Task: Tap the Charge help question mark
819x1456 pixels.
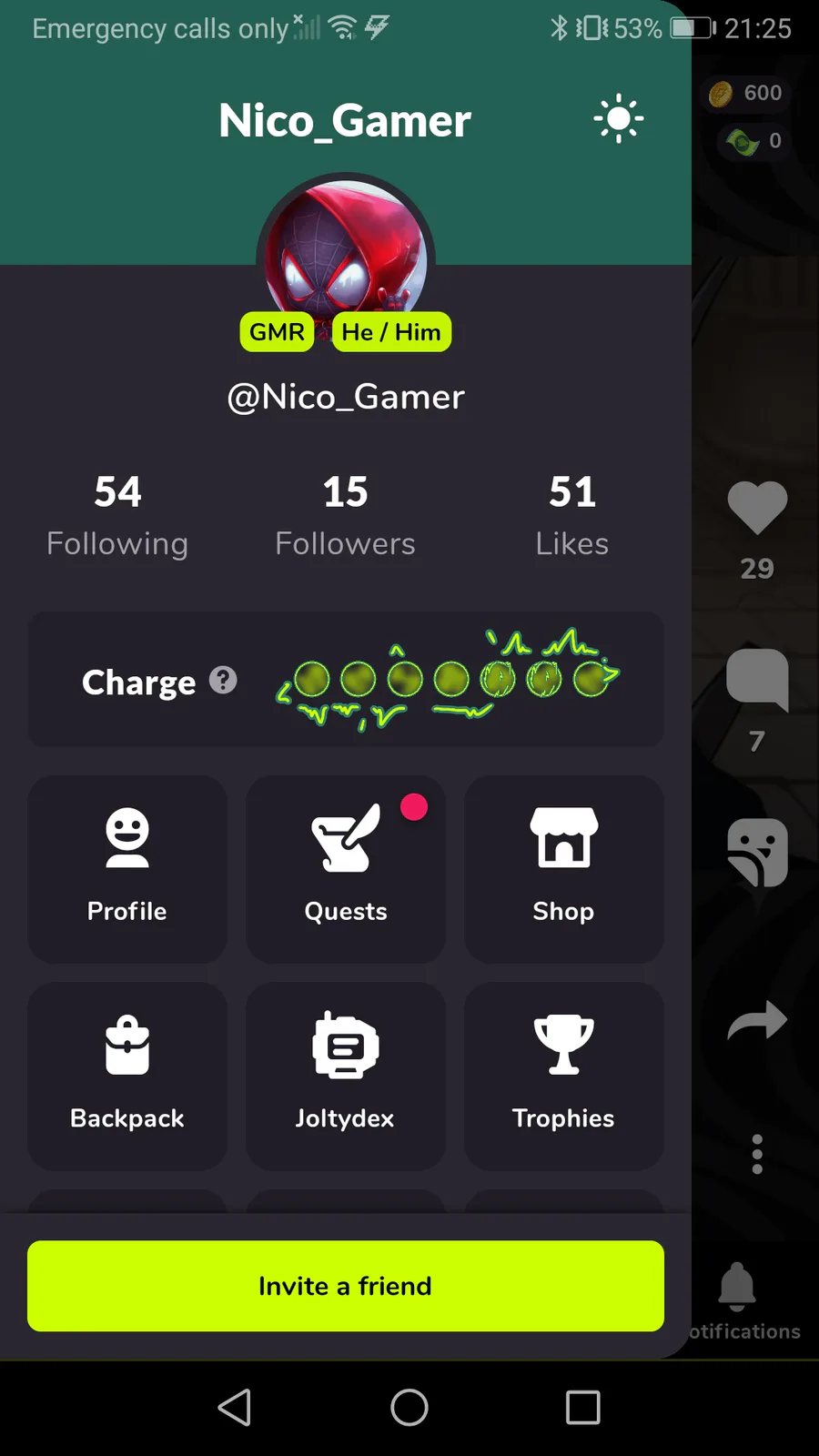Action: (223, 680)
